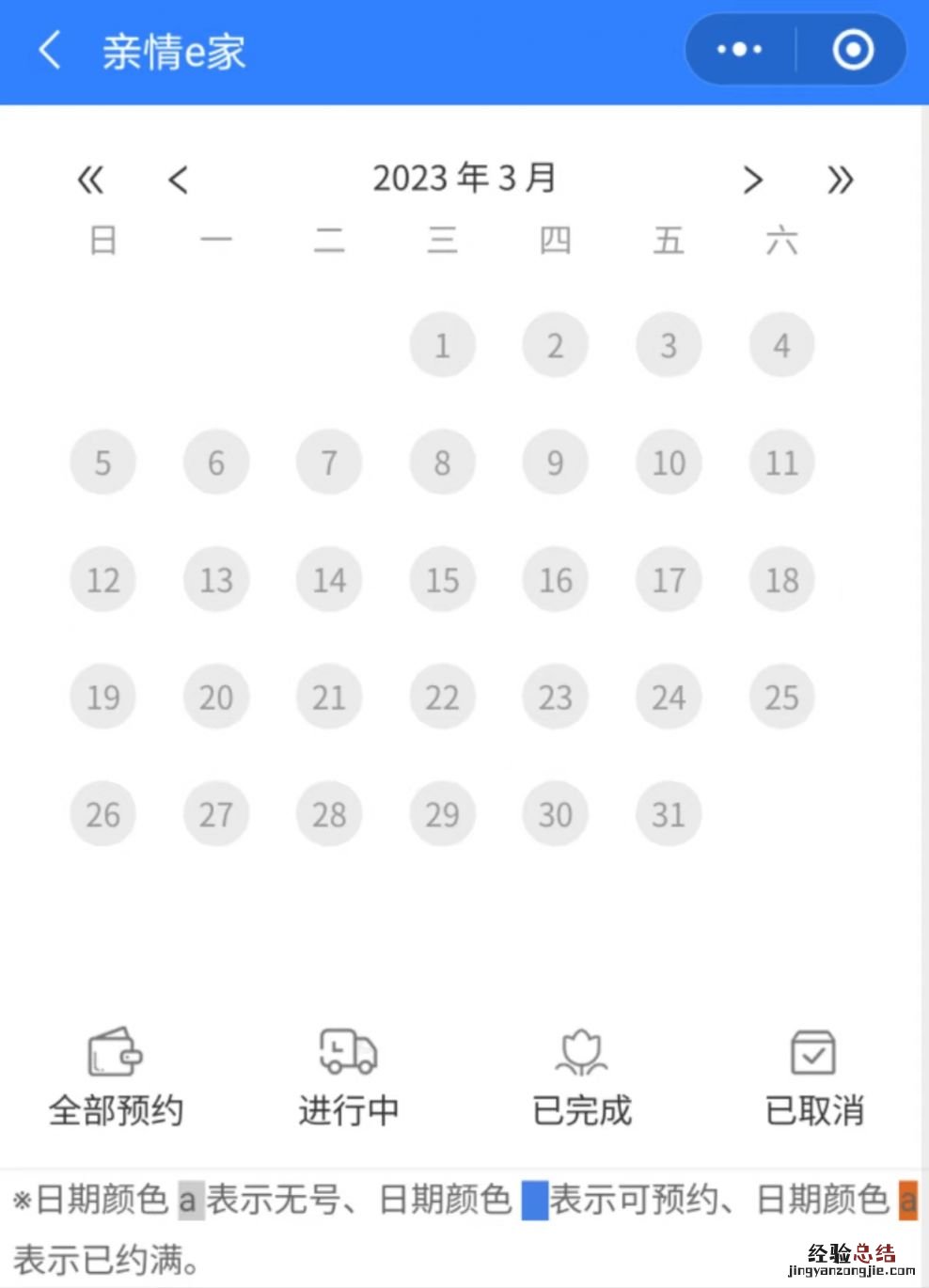Jump to the next year
This screenshot has height=1288, width=929.
click(840, 179)
